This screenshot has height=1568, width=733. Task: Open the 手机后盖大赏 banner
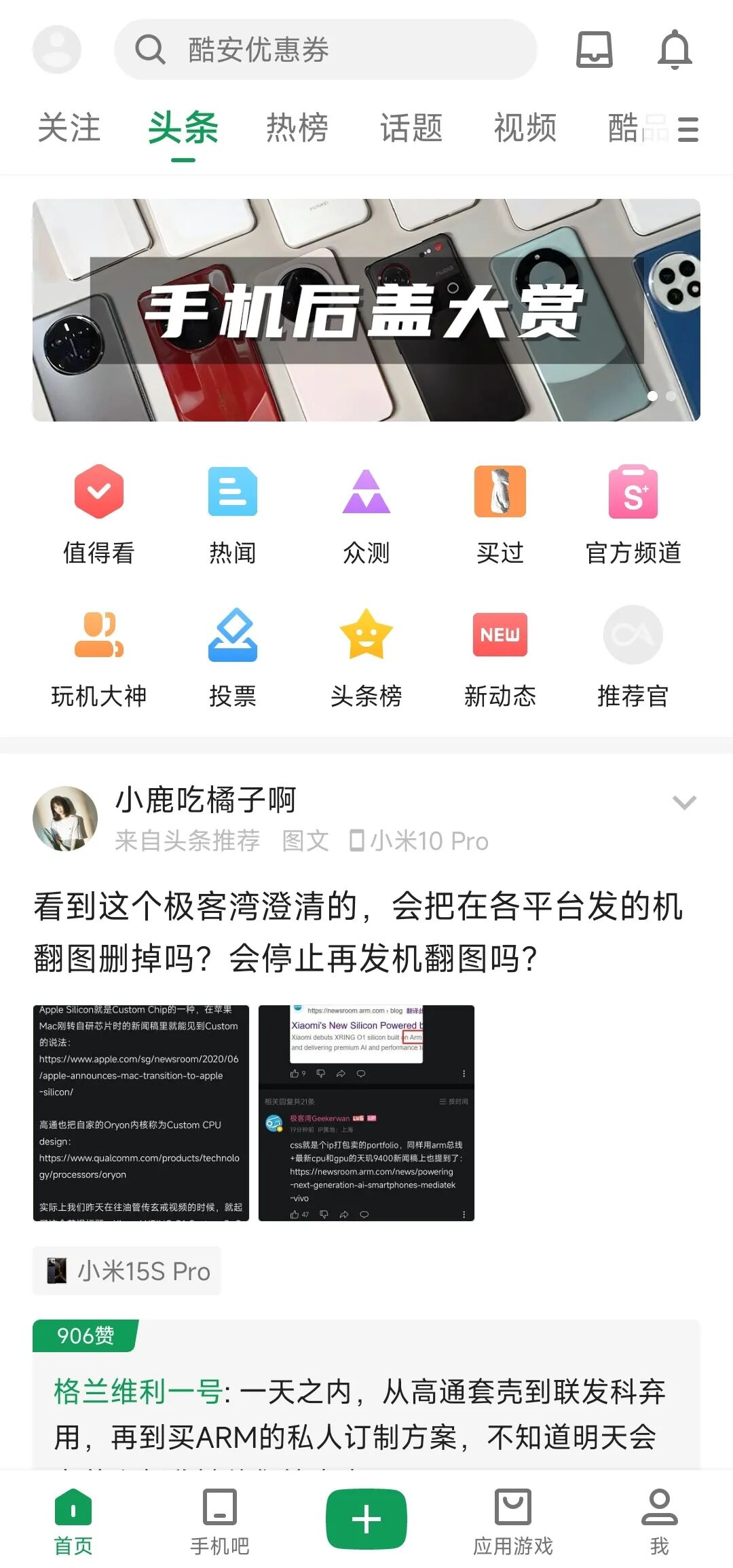coord(366,310)
